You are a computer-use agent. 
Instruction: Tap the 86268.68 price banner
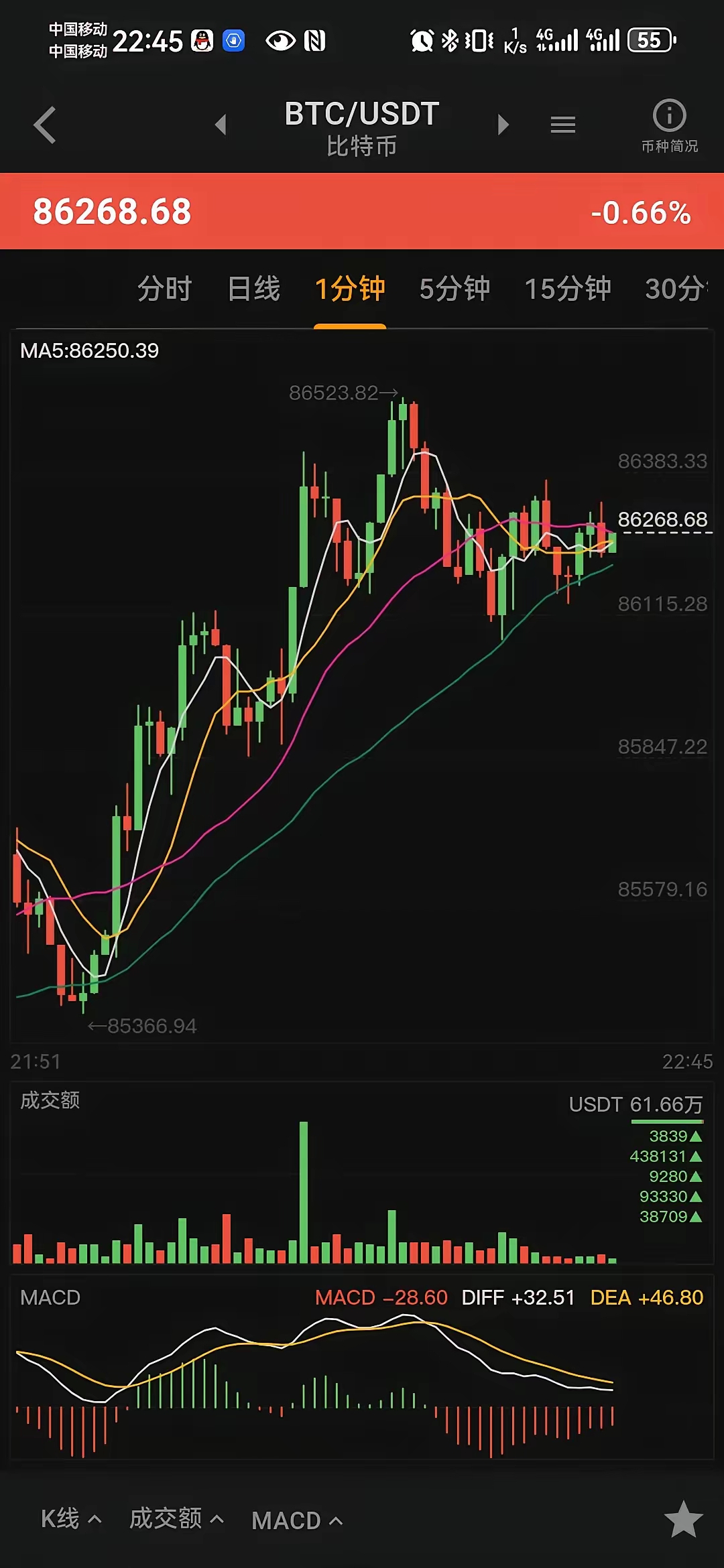[113, 212]
